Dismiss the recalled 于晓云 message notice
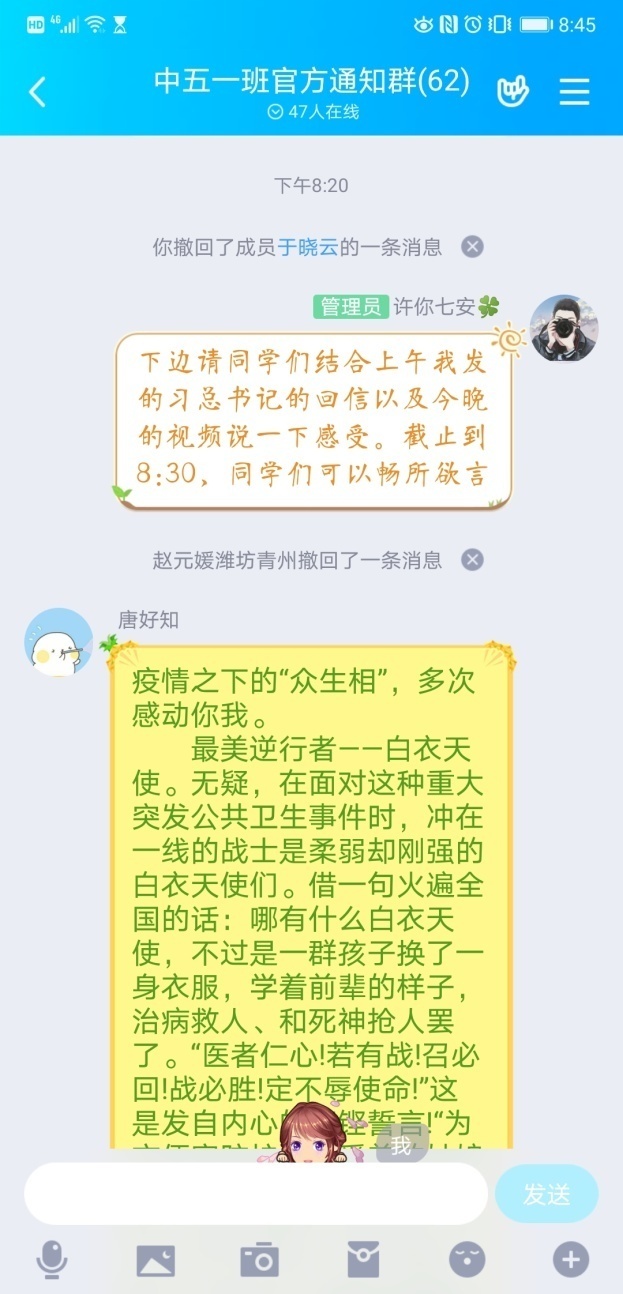The image size is (623, 1294). point(472,247)
